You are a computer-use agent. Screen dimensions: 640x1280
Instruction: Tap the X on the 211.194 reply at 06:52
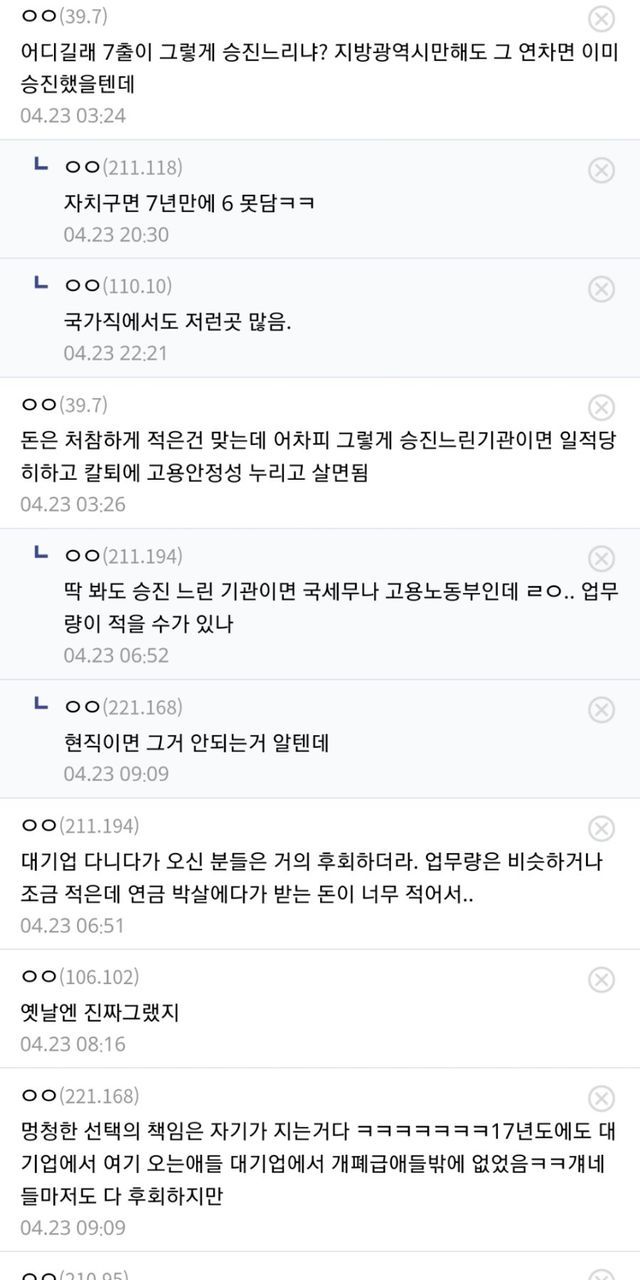[601, 558]
